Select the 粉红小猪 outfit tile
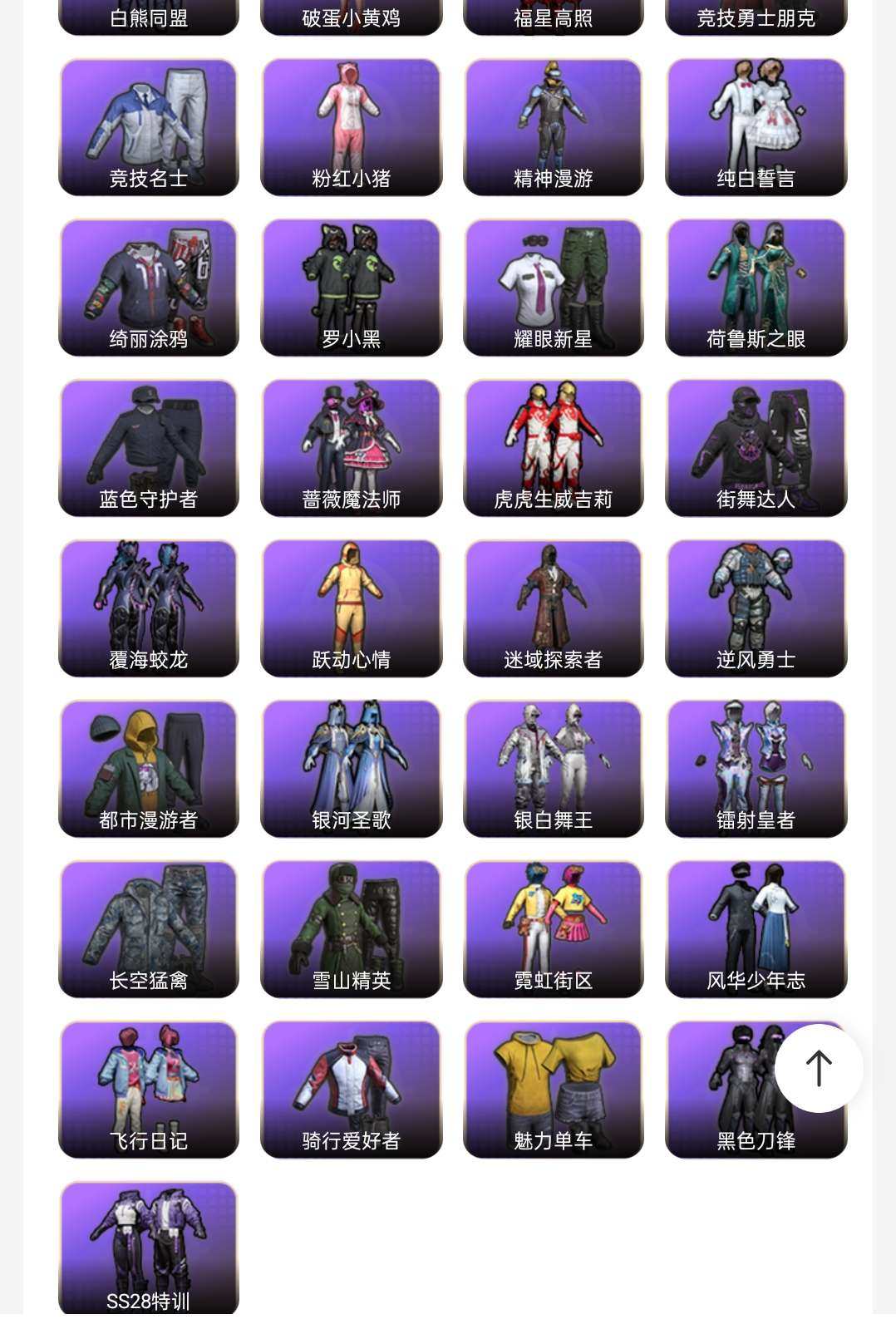 351,127
